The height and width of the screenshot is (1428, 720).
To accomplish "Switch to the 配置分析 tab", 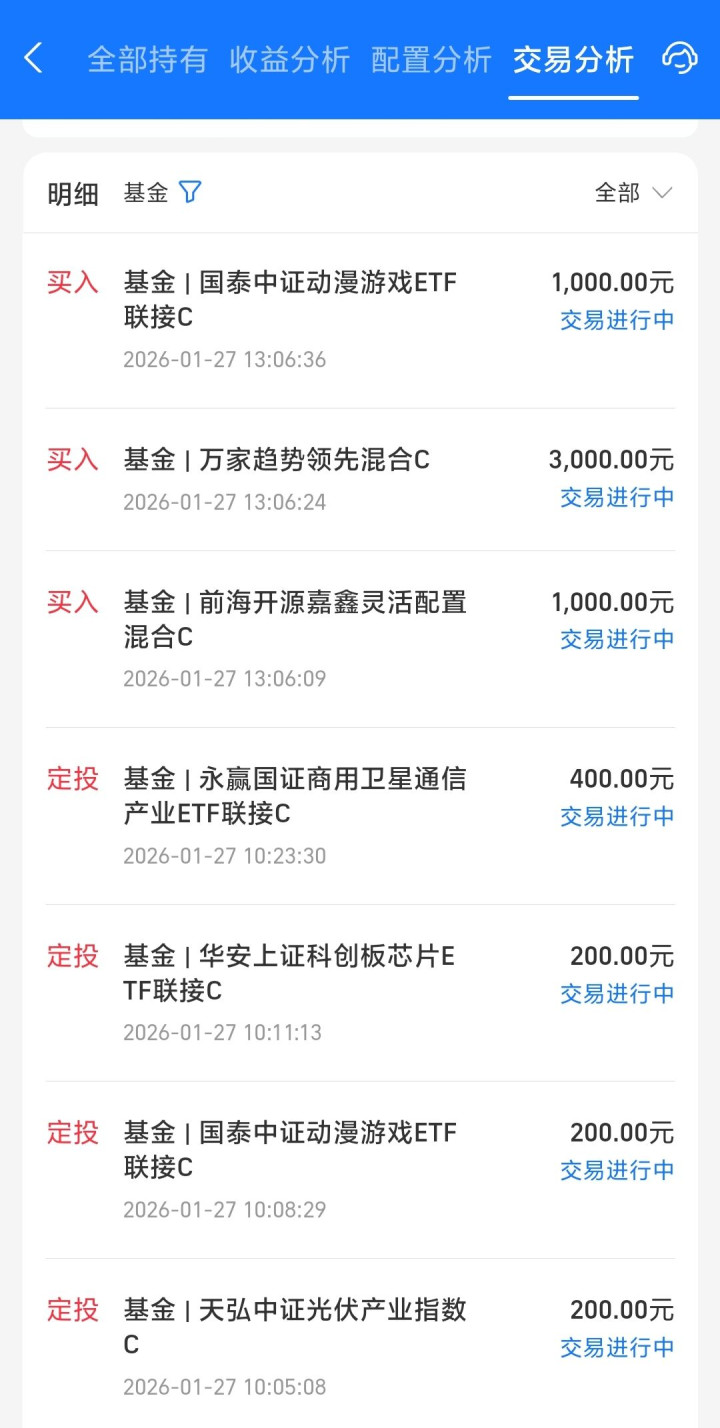I will point(431,60).
